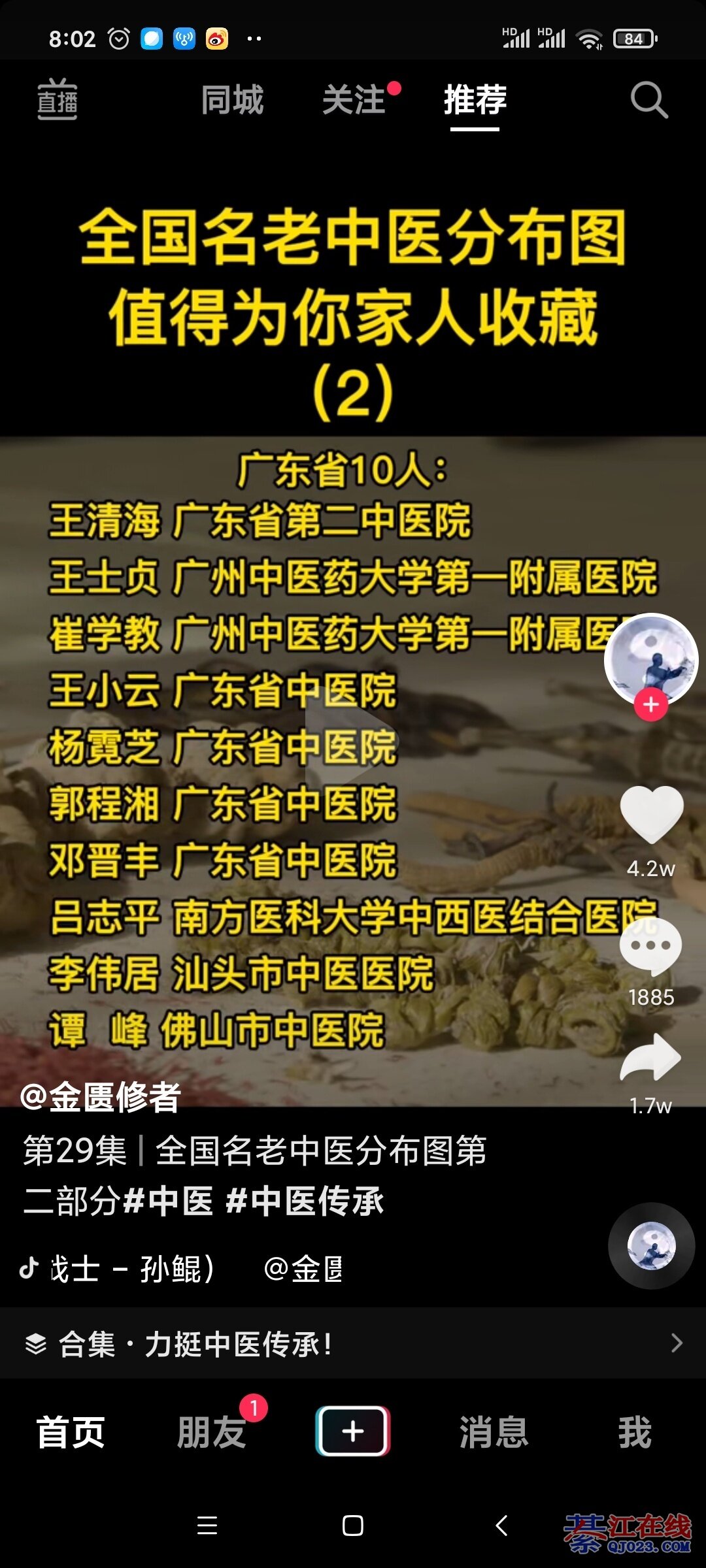Create a new video with plus button
Viewport: 706px width, 1568px height.
353,1431
